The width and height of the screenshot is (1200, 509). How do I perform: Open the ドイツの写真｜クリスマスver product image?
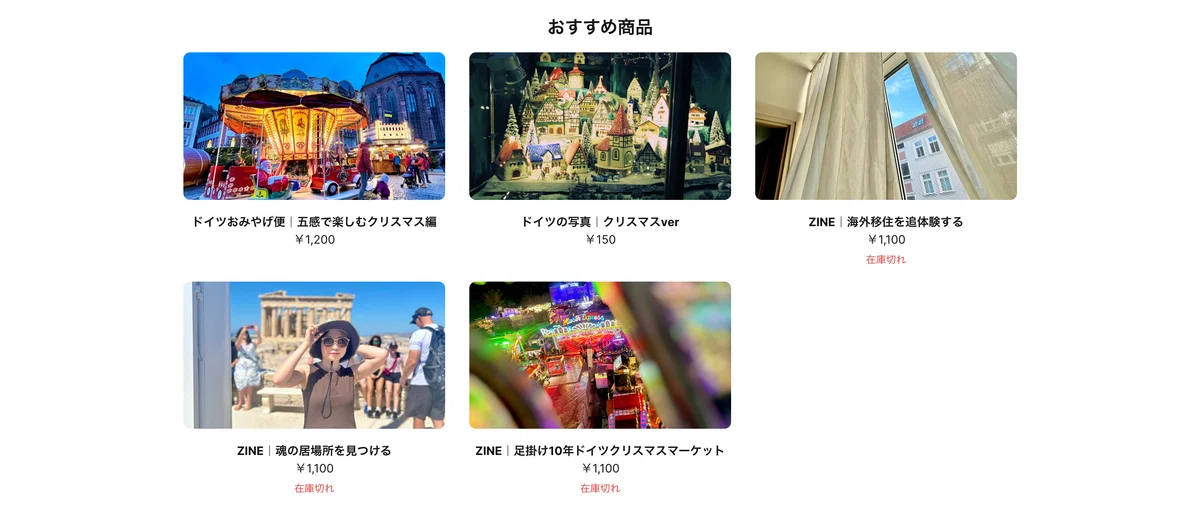[x=600, y=126]
